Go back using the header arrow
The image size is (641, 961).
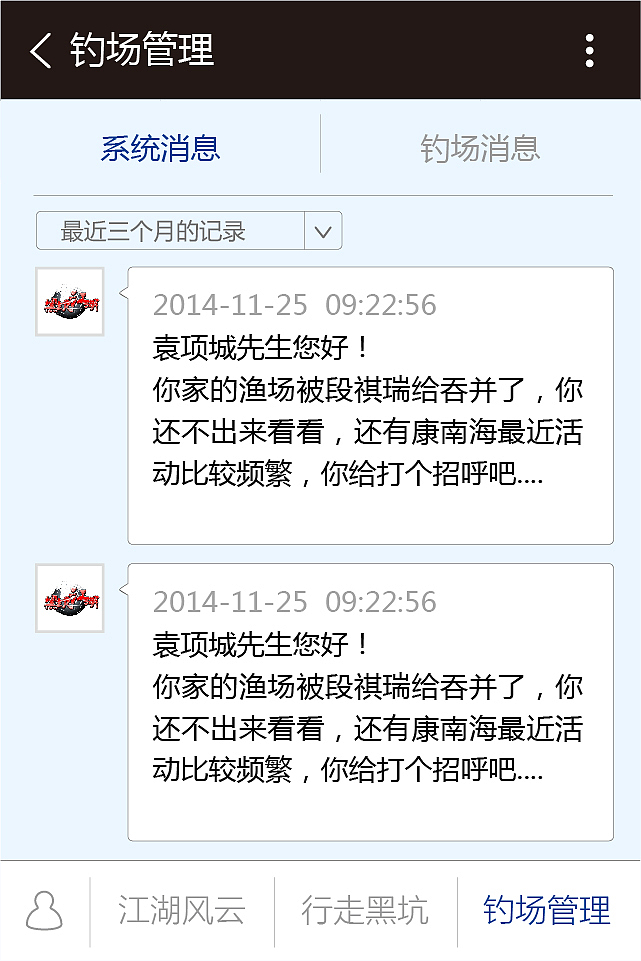41,50
